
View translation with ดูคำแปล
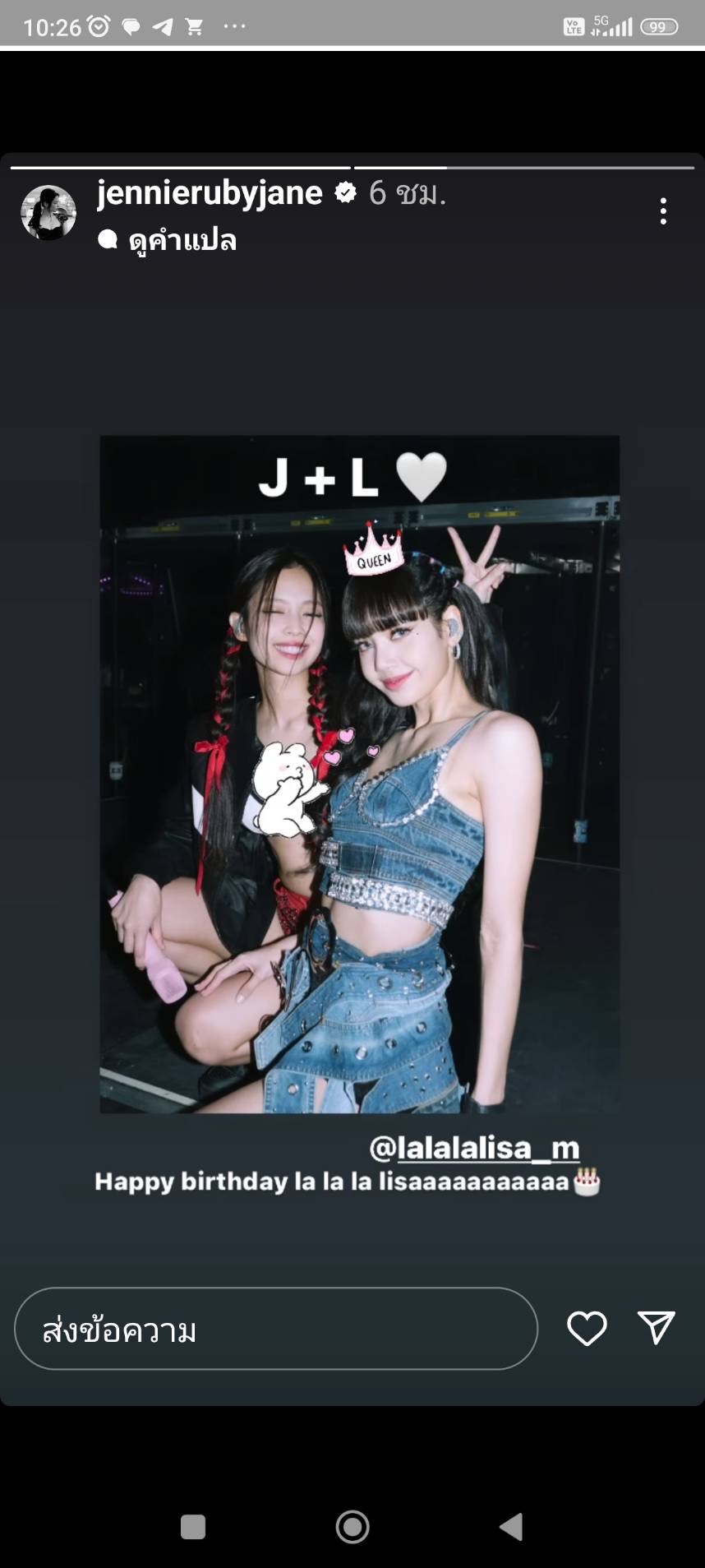pos(181,241)
